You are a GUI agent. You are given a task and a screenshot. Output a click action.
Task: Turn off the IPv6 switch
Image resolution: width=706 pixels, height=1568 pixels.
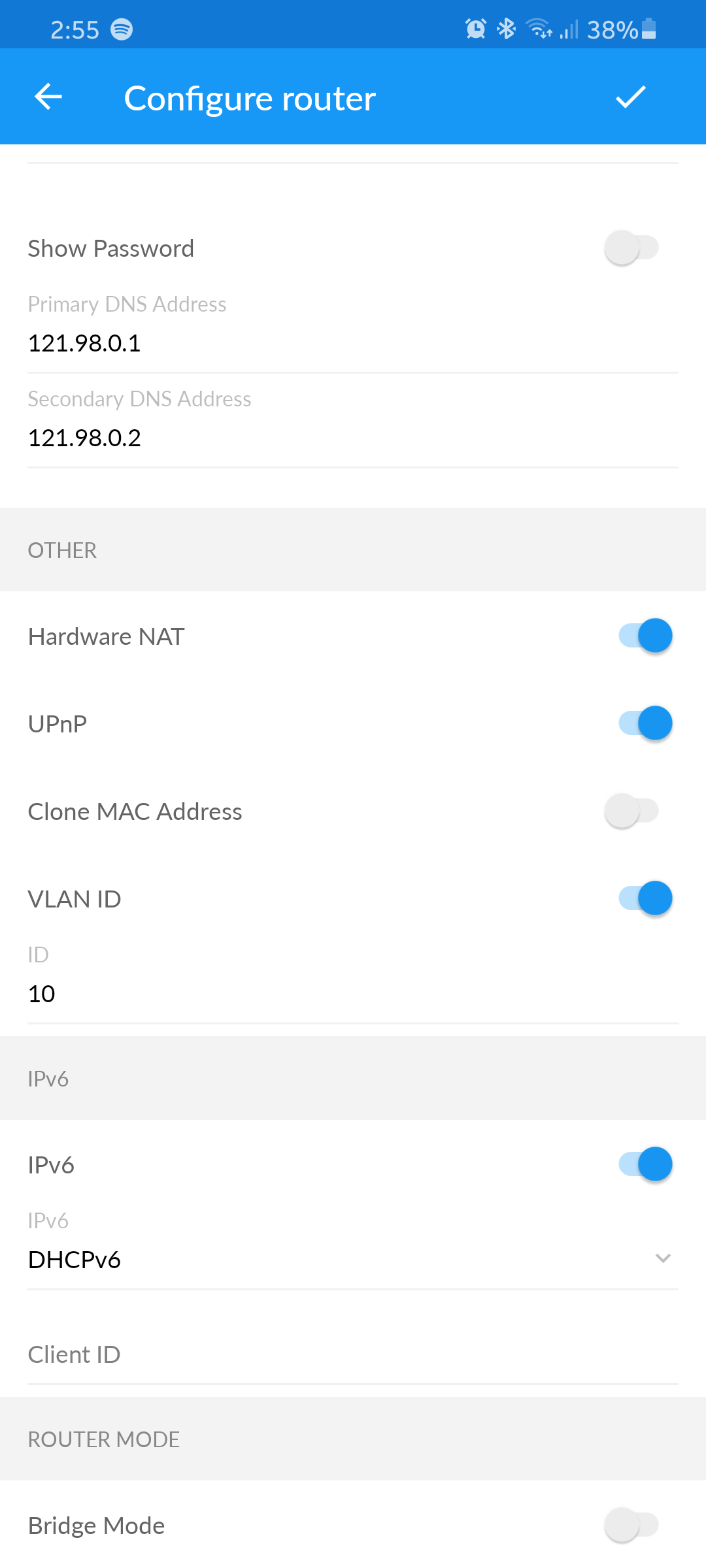coord(645,1164)
